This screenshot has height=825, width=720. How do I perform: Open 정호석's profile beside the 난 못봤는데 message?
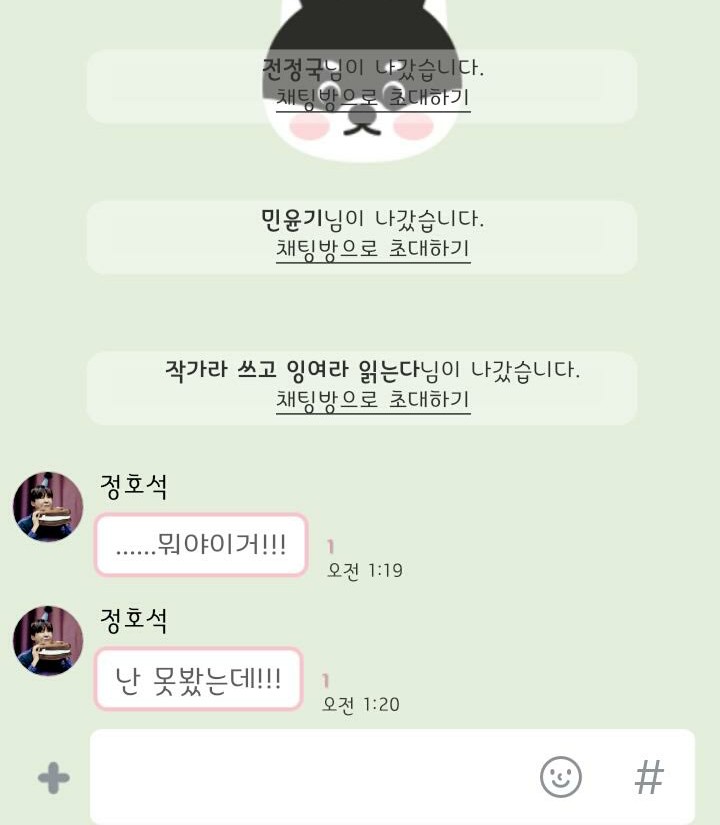pyautogui.click(x=48, y=641)
